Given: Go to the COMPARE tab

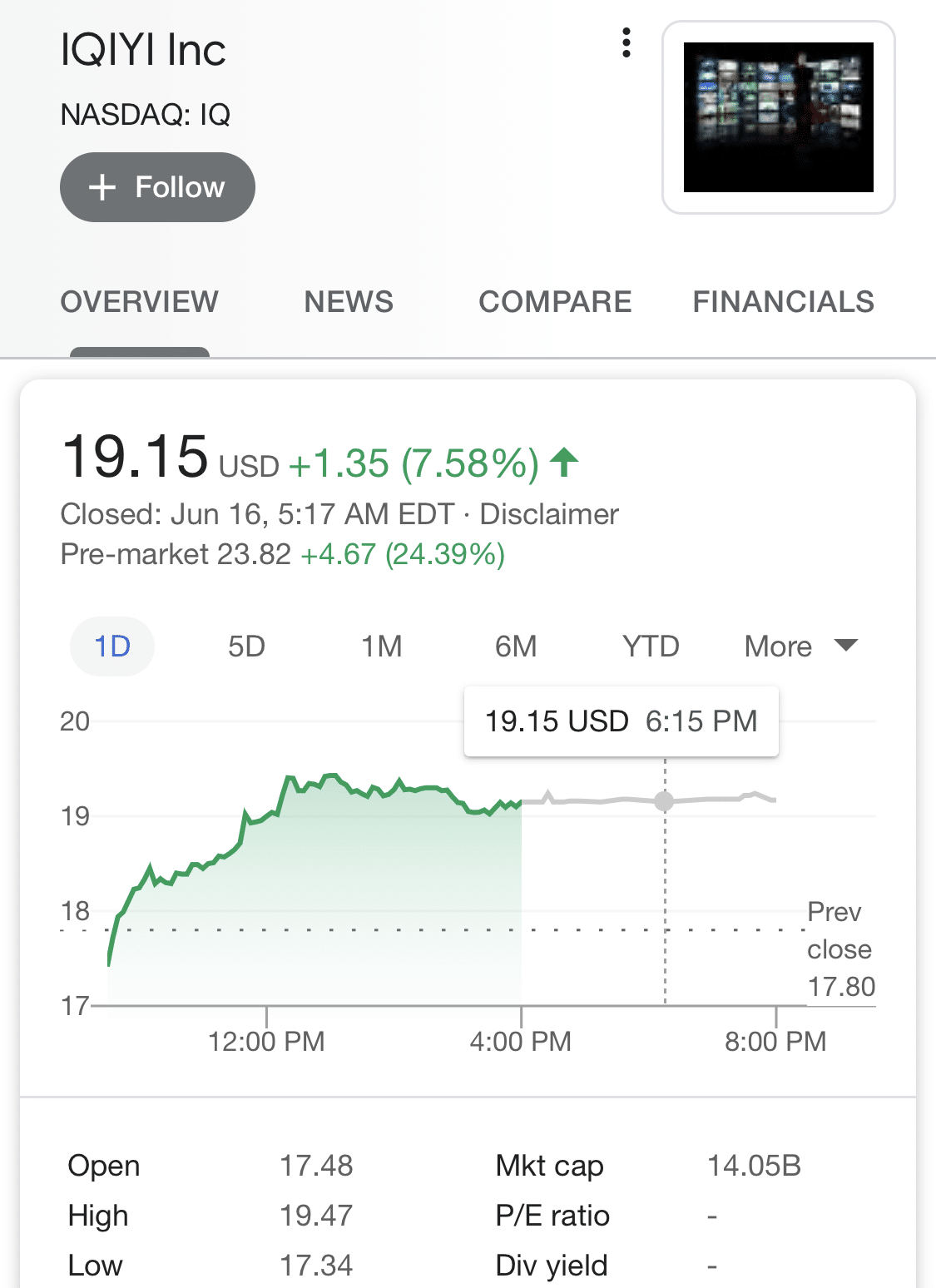Looking at the screenshot, I should 555,301.
